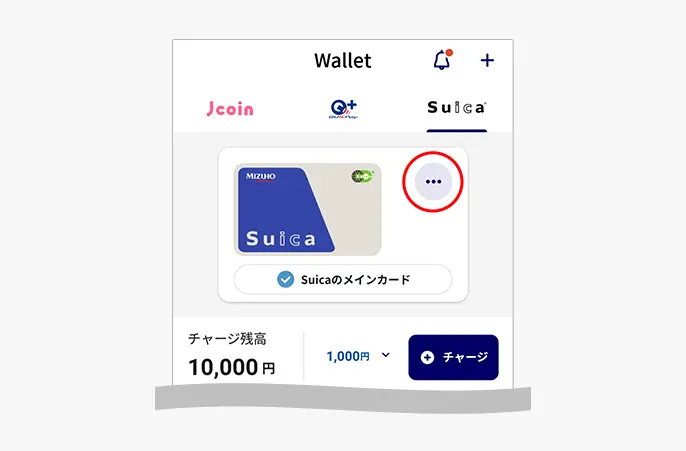Open the Mizuho Suica card image
The height and width of the screenshot is (451, 686).
[x=308, y=209]
